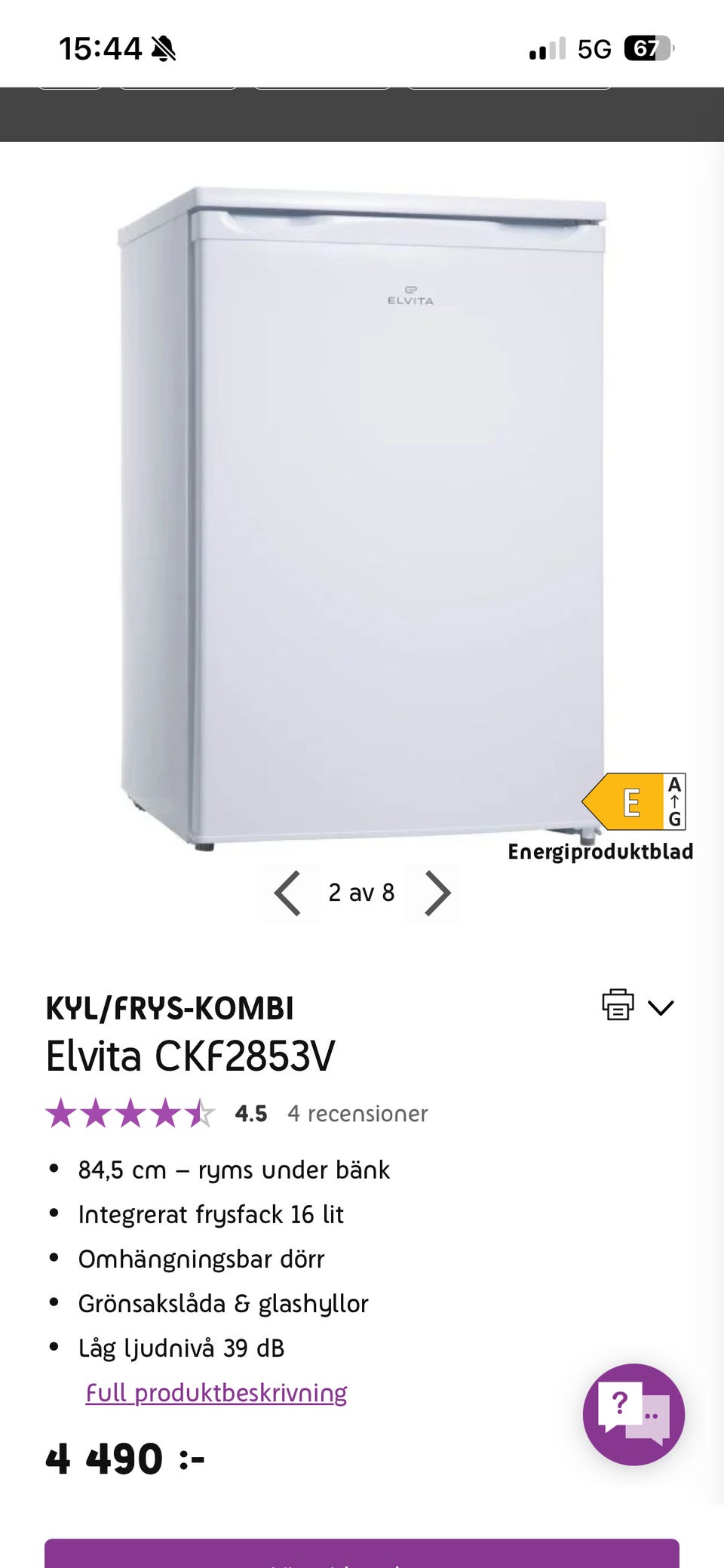724x1568 pixels.
Task: Tap the purple button at the bottom
Action: 362,1553
